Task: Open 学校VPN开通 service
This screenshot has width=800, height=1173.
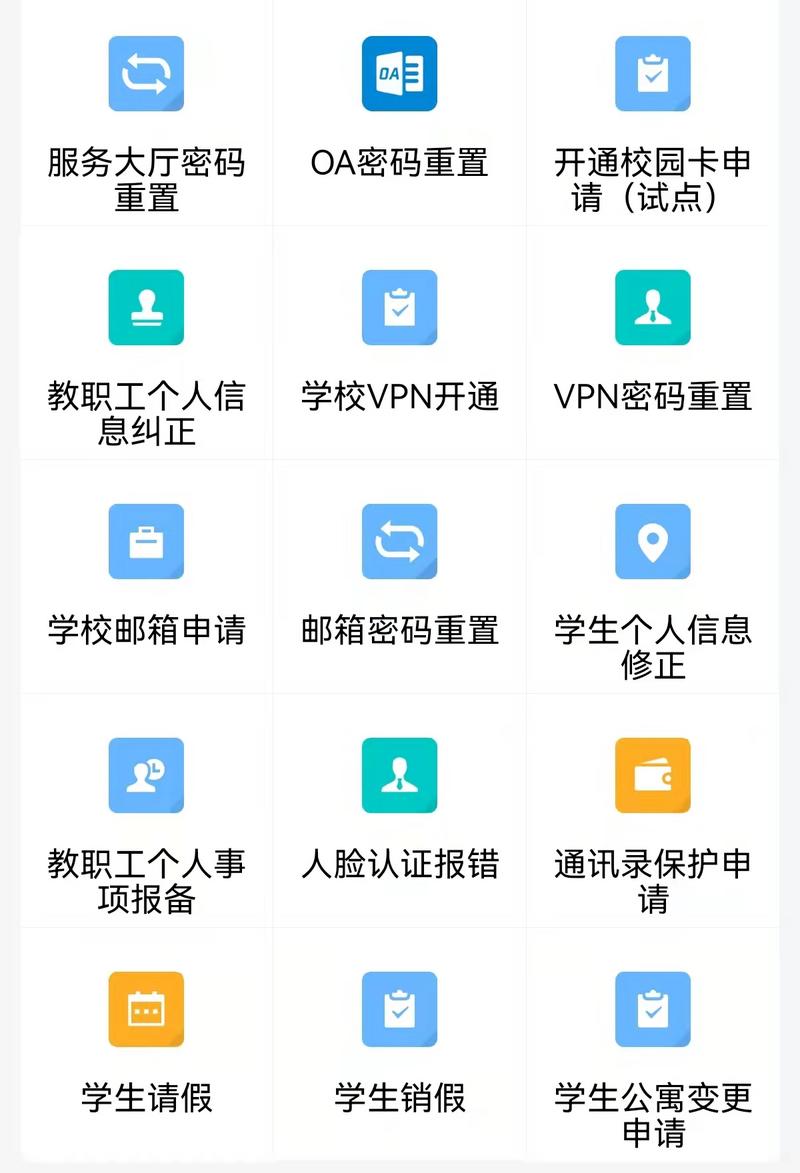Action: [399, 308]
